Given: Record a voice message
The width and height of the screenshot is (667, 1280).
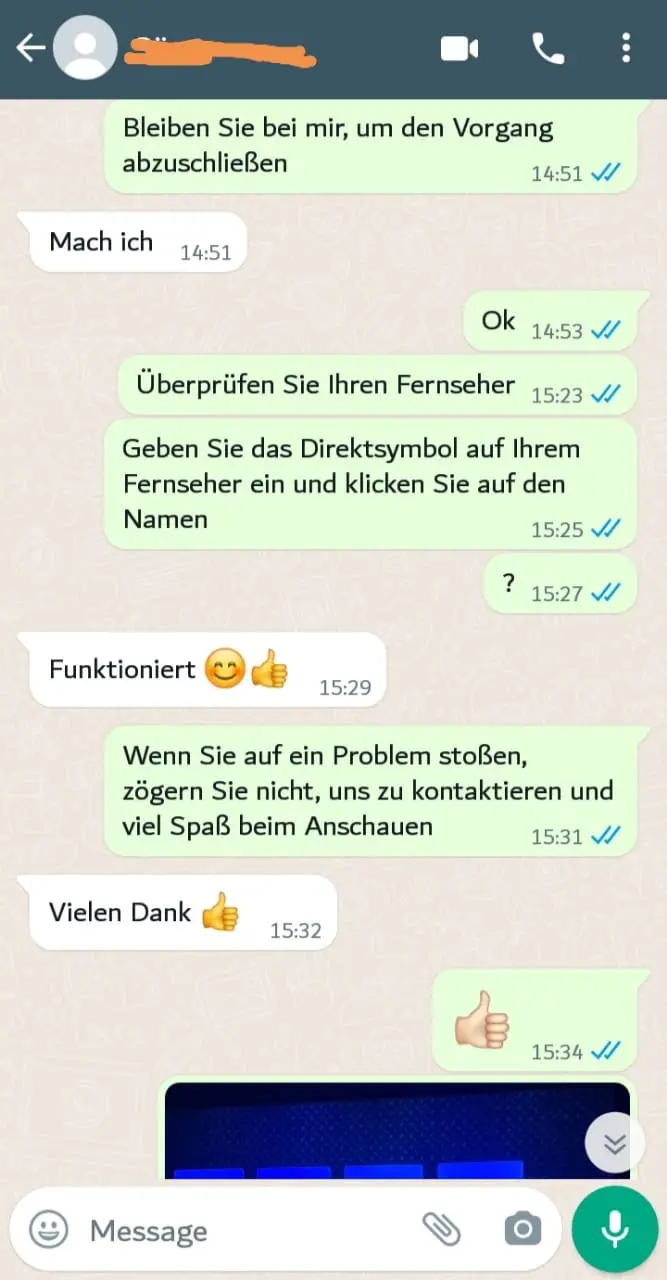Looking at the screenshot, I should coord(615,1229).
